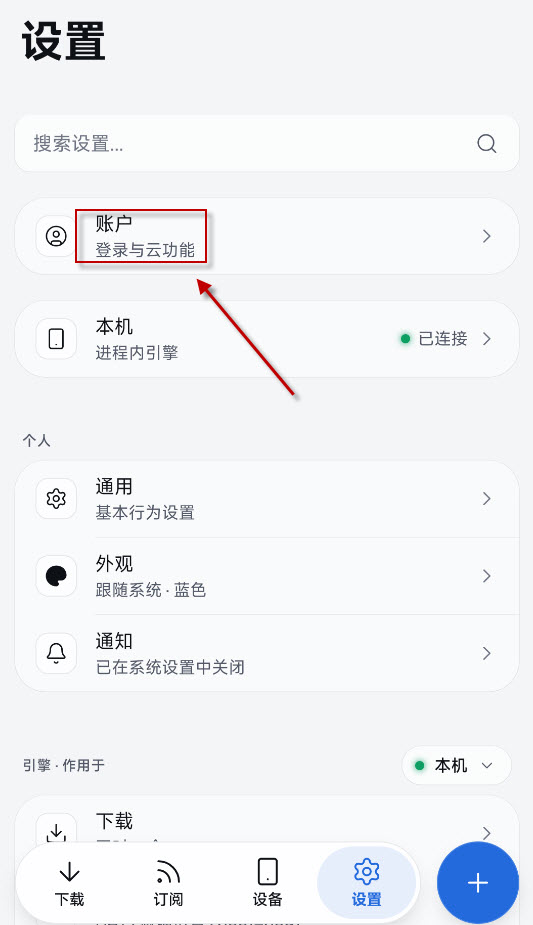This screenshot has width=533, height=925.
Task: Select the 设置 tab in bottom bar
Action: click(367, 883)
